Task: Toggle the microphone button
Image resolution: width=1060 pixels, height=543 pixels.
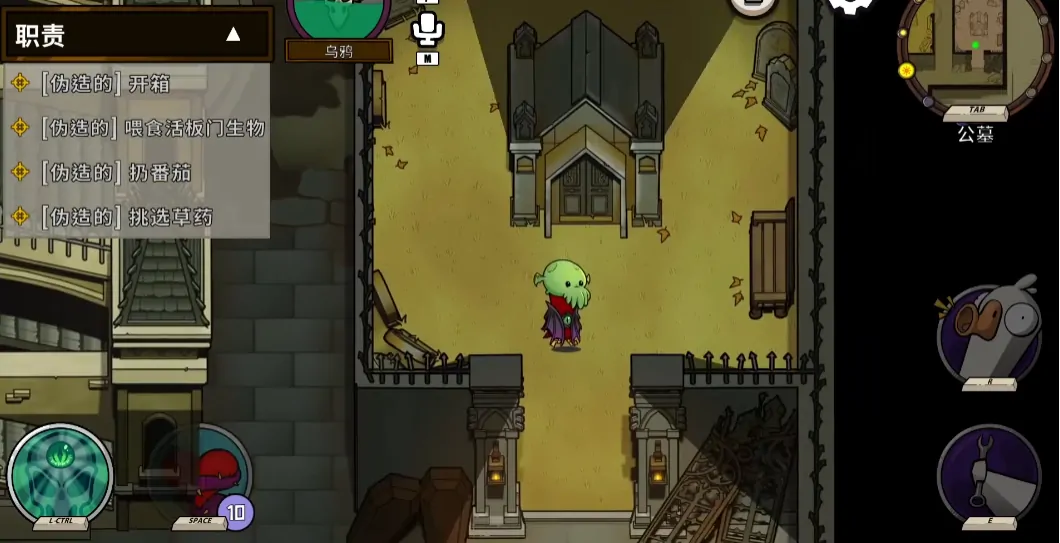Action: coord(428,28)
